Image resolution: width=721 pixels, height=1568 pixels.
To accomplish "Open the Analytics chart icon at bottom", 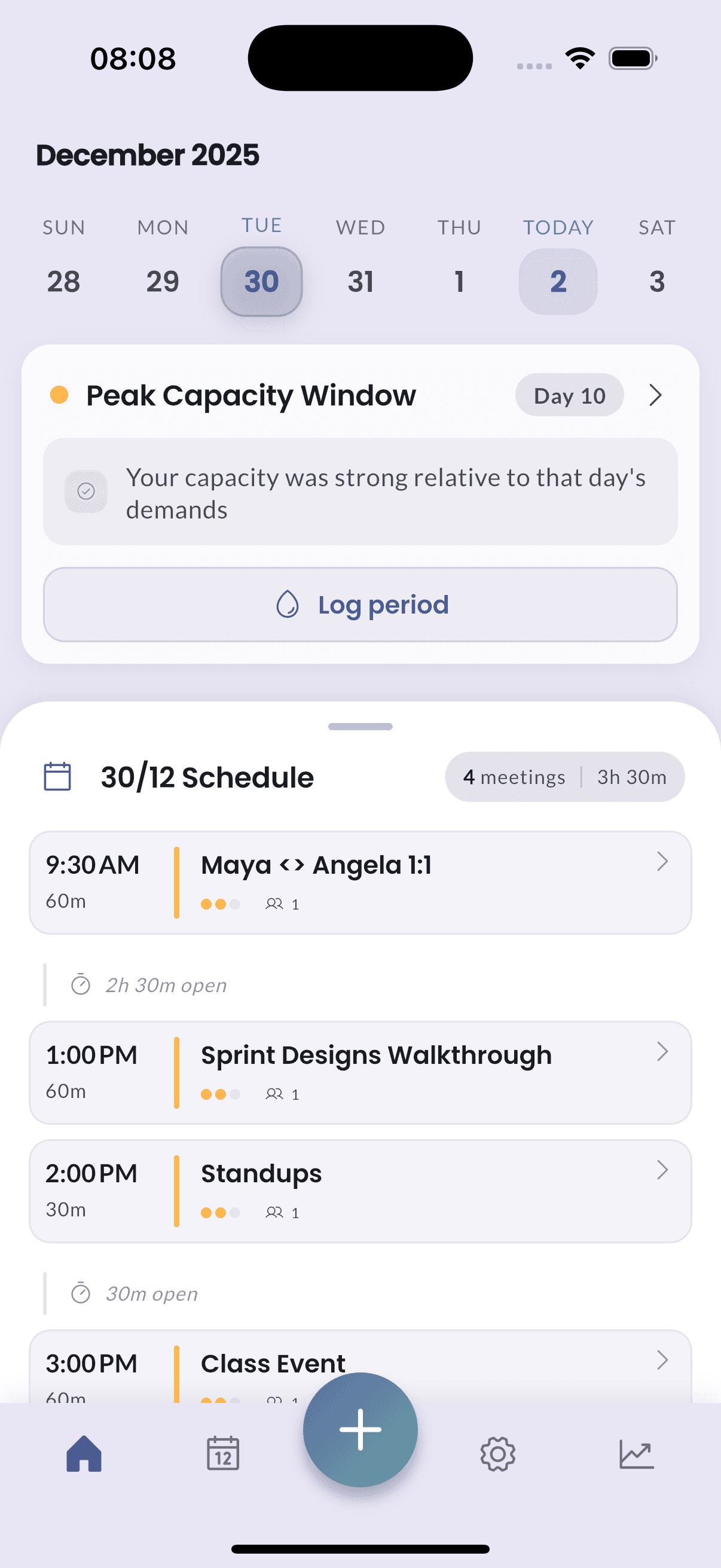I will point(637,1455).
